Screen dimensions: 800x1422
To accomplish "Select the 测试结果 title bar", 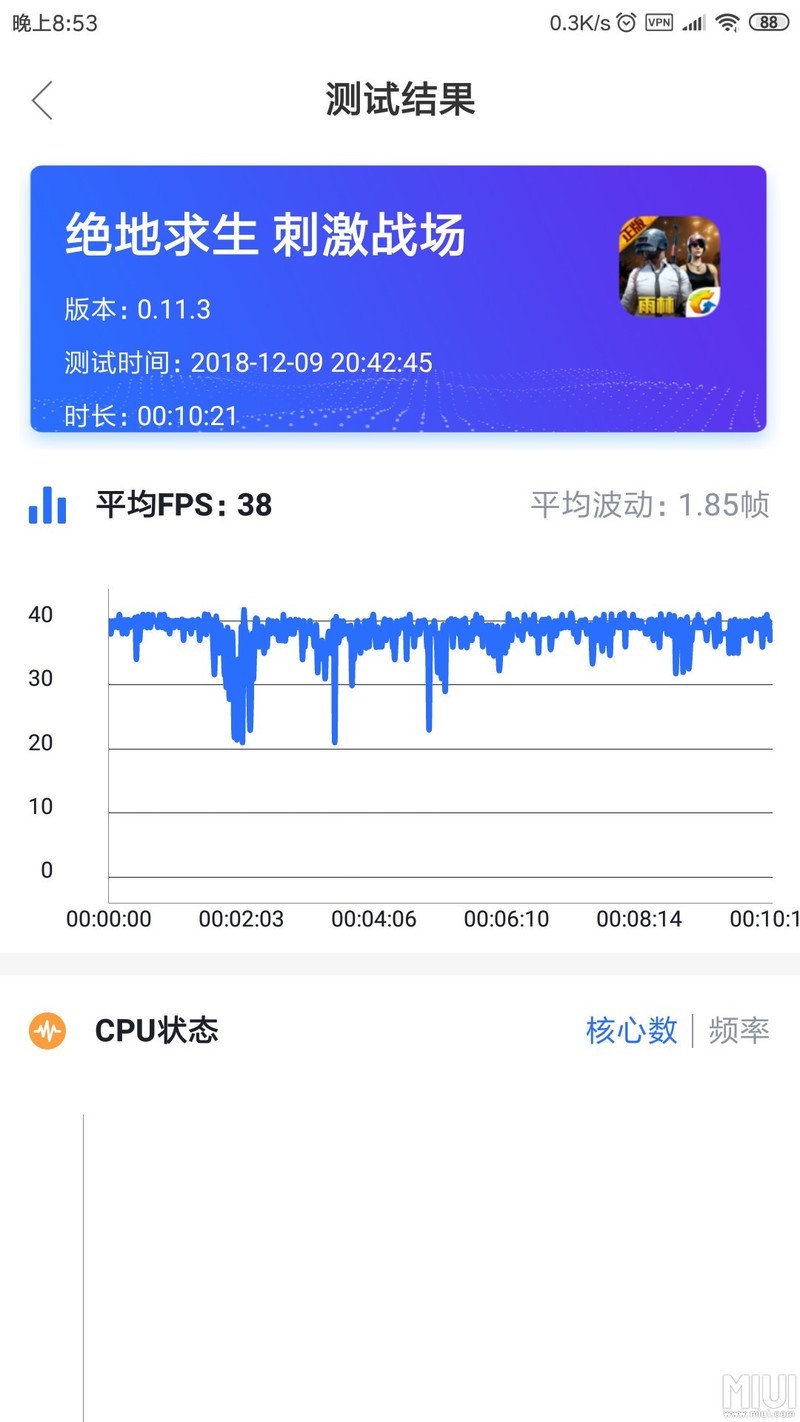I will point(398,100).
